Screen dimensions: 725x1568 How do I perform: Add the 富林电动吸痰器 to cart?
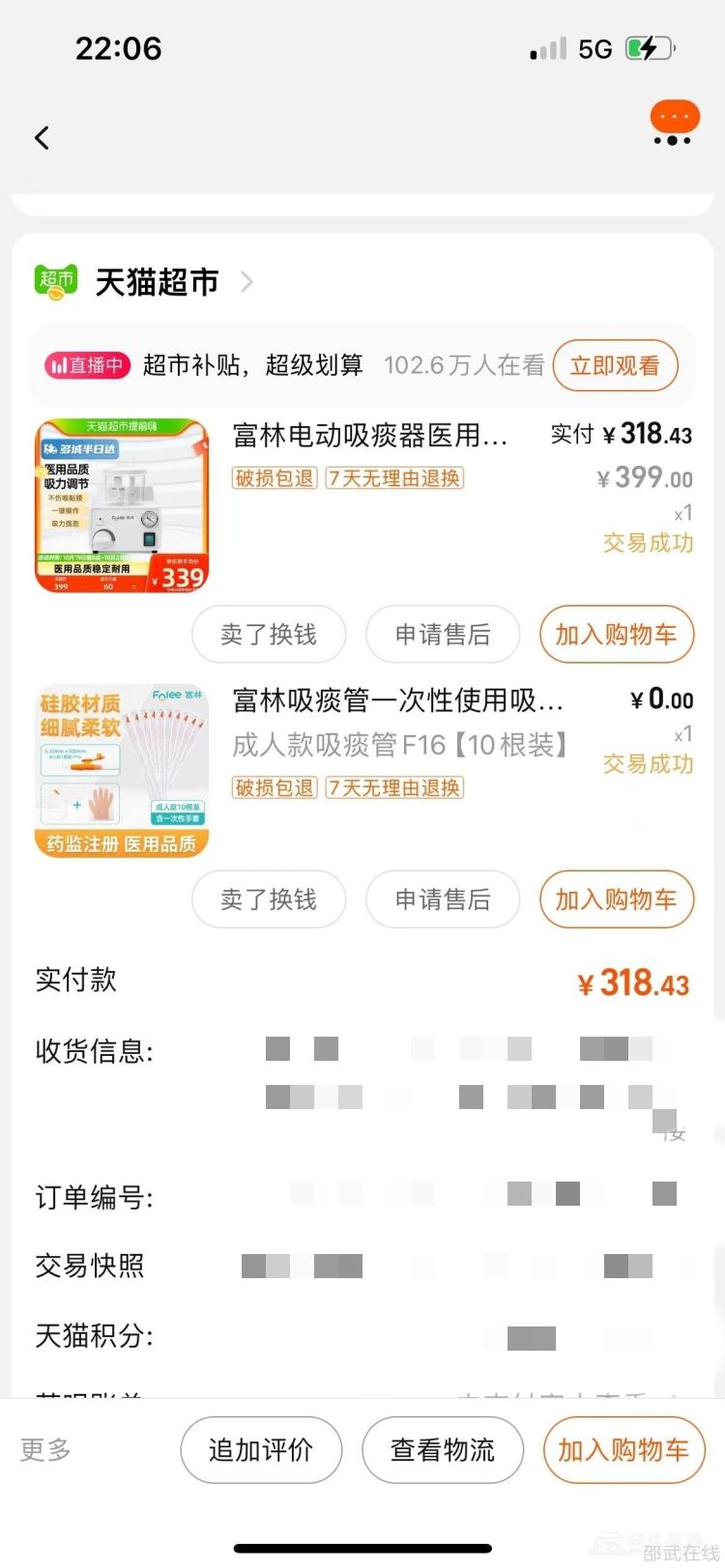click(616, 635)
